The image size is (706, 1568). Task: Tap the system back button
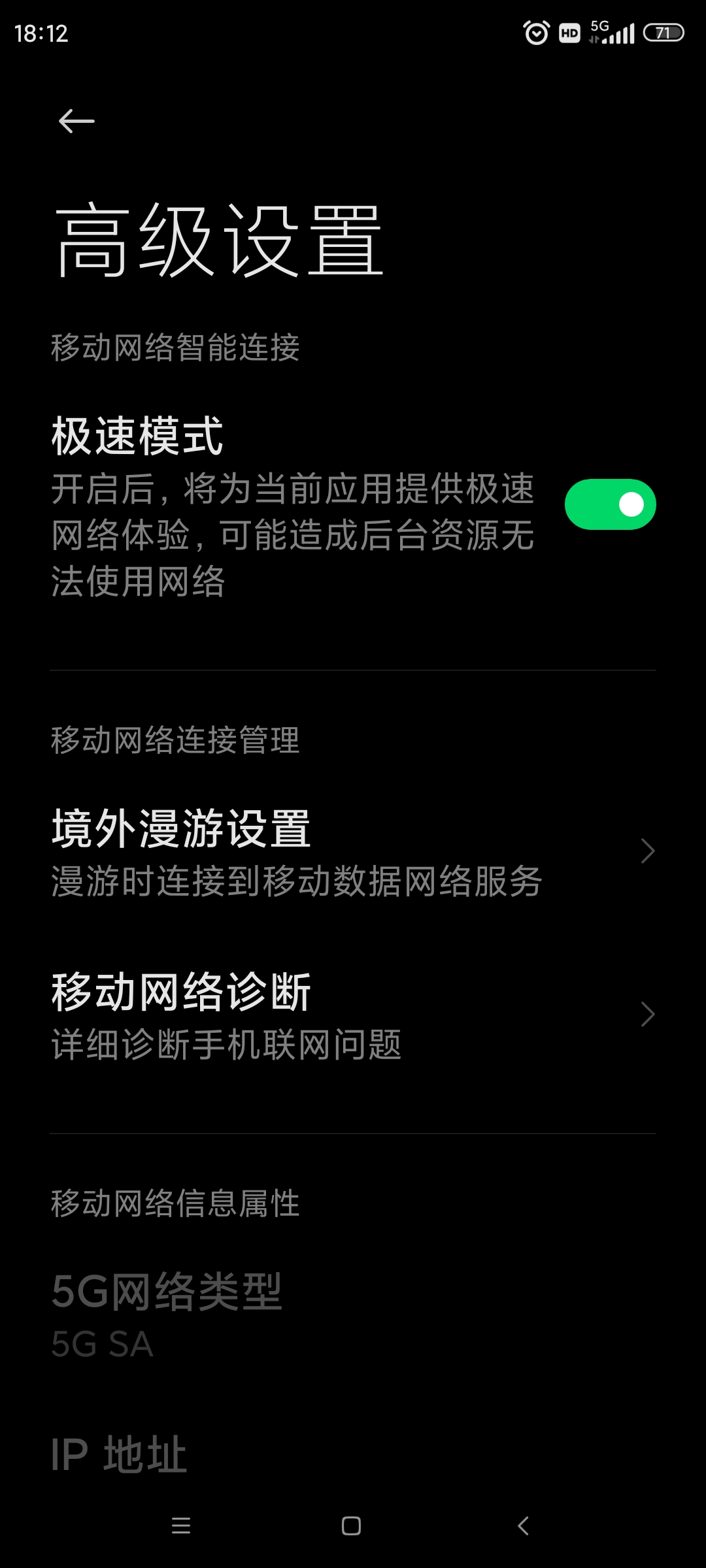point(523,1526)
